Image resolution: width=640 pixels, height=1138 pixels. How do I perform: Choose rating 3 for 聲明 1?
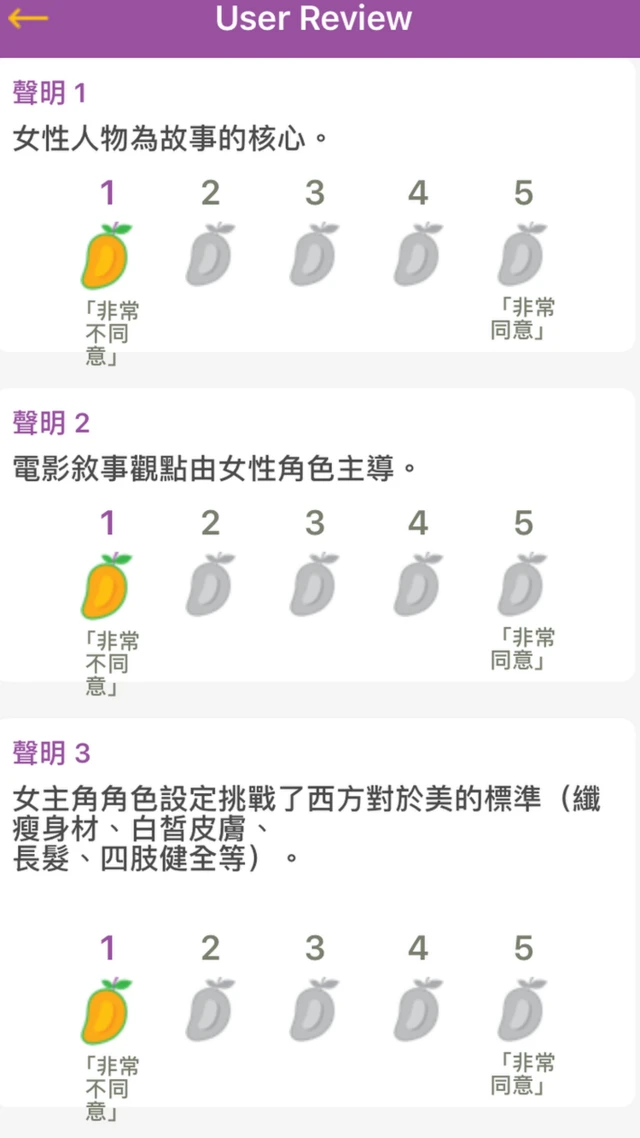click(x=314, y=256)
